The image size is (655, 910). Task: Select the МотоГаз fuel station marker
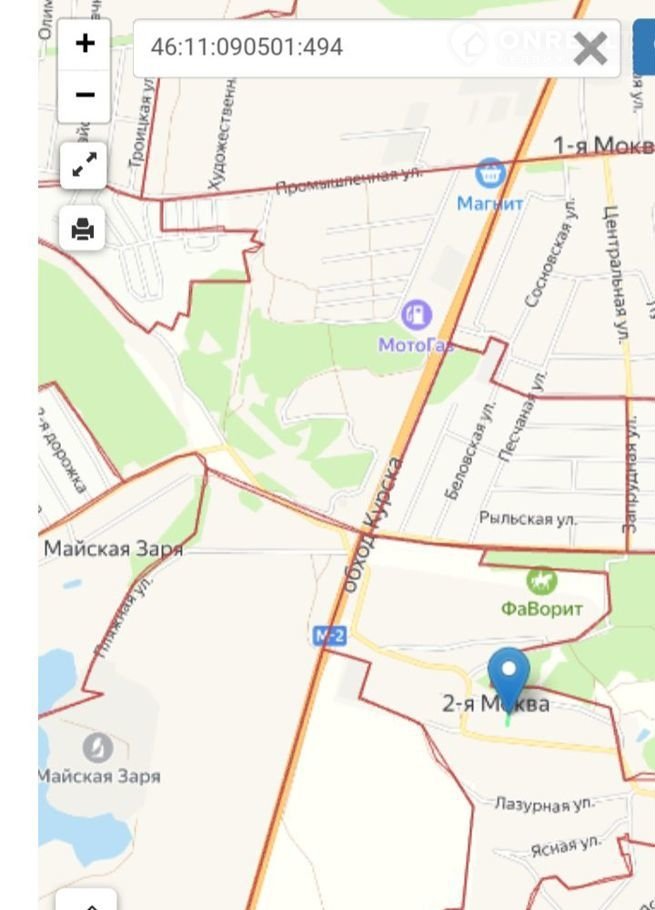tap(416, 316)
